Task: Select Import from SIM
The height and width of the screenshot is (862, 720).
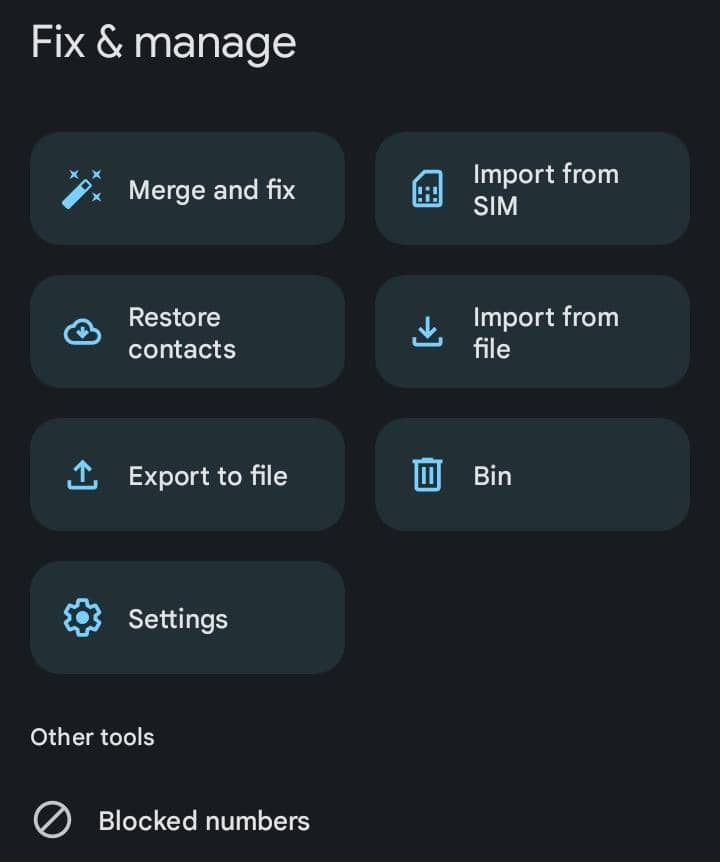Action: click(532, 189)
